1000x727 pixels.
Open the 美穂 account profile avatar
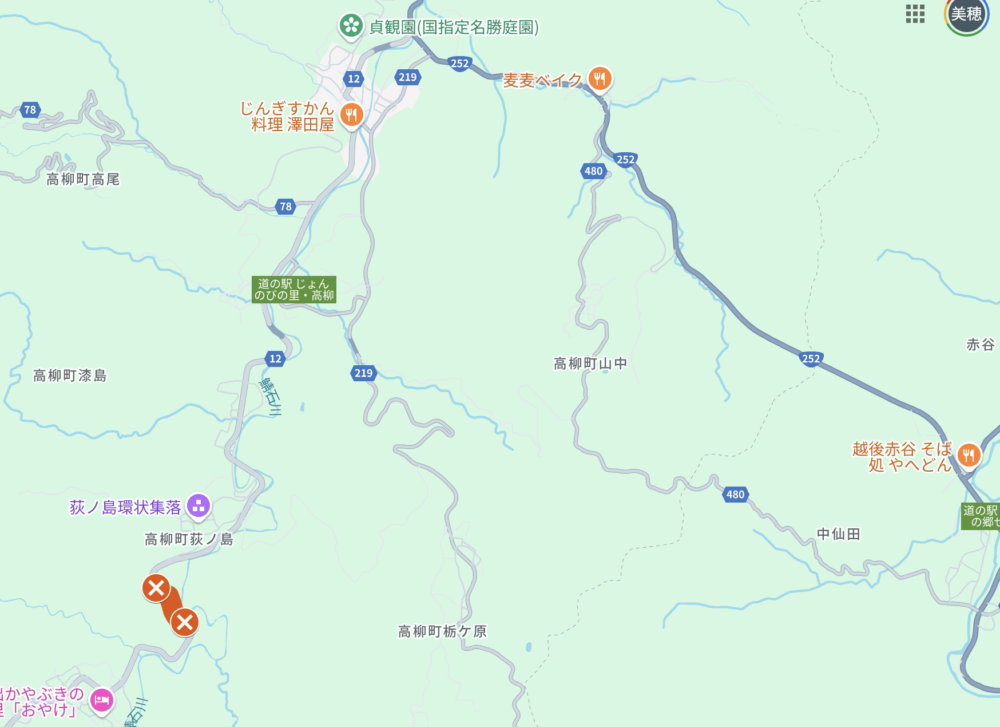coord(966,15)
